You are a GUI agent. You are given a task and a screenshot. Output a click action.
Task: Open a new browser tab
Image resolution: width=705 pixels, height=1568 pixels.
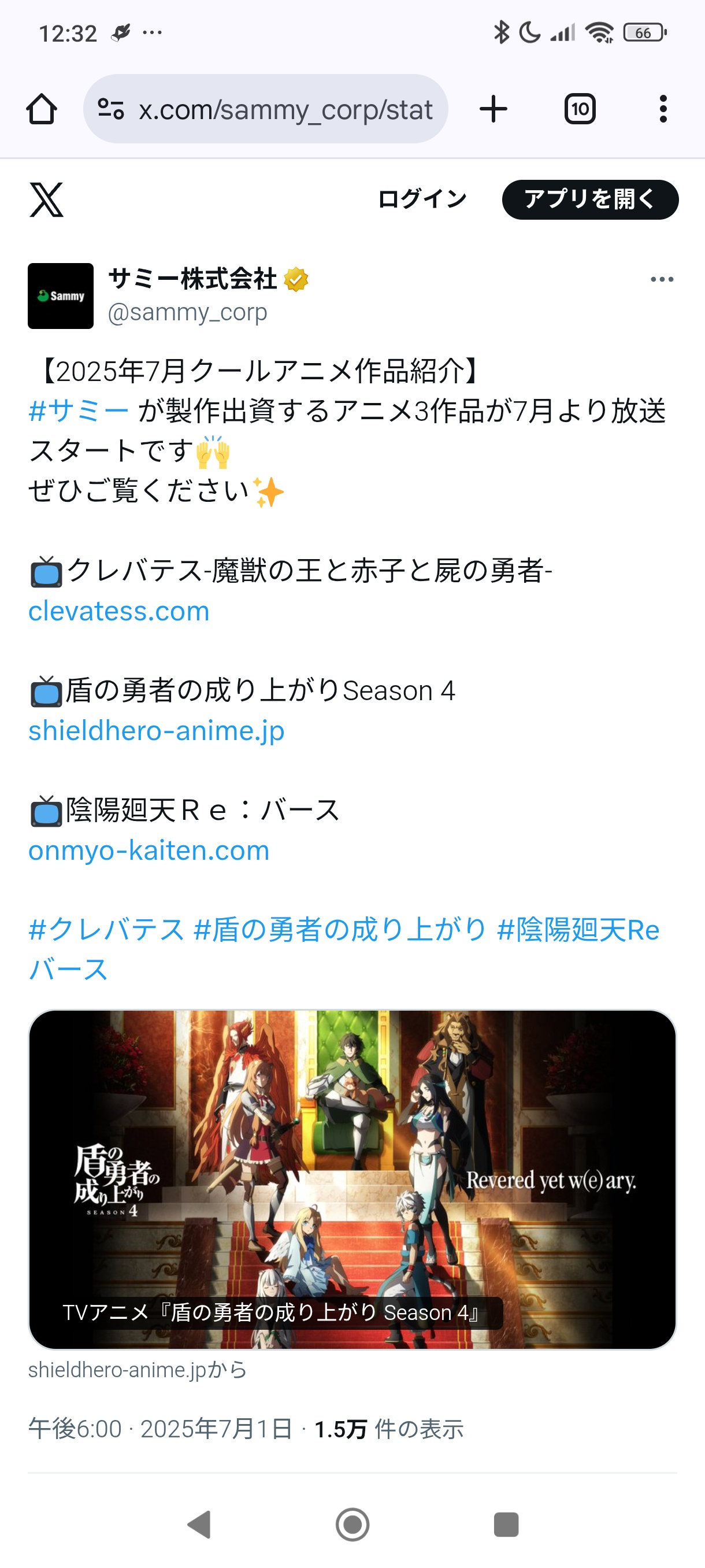click(x=493, y=110)
